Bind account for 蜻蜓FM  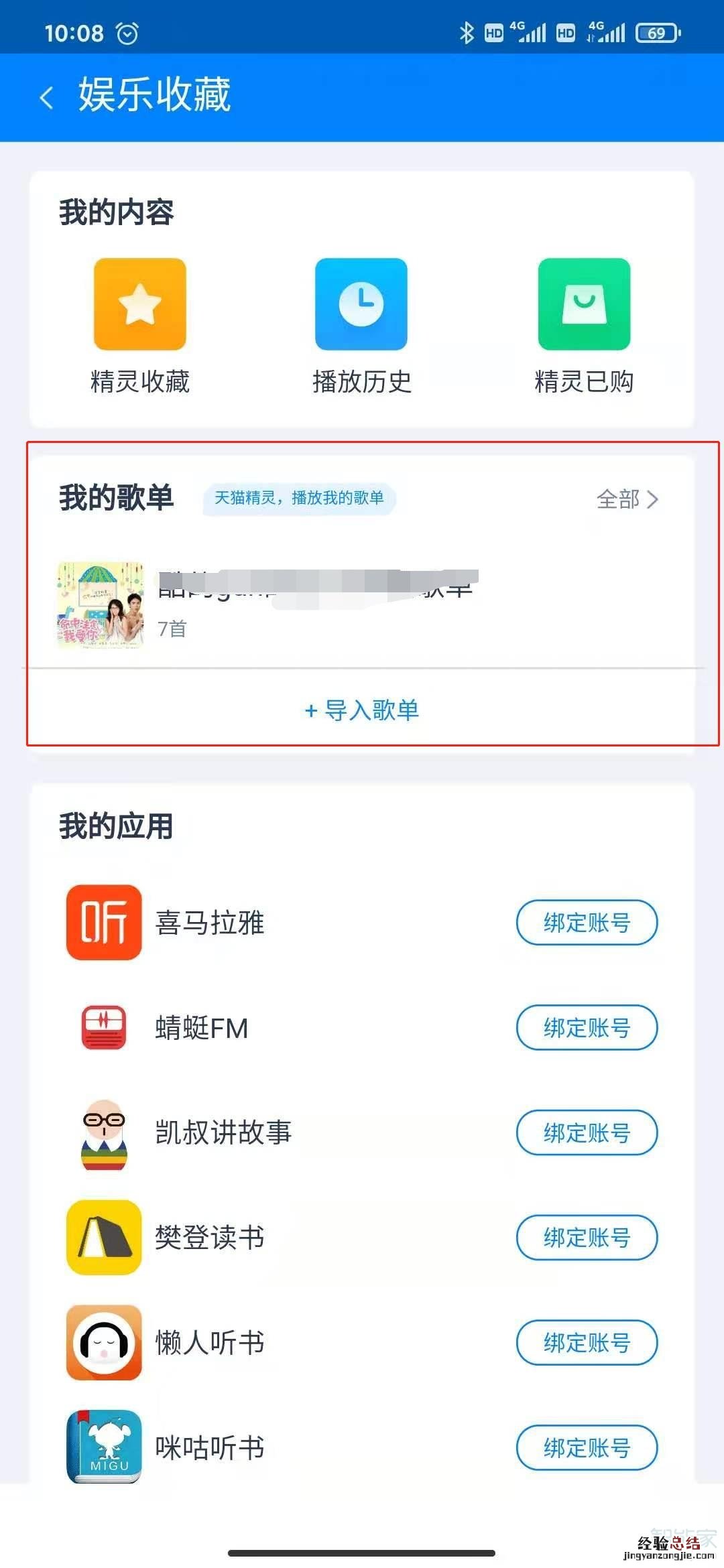pyautogui.click(x=587, y=1027)
